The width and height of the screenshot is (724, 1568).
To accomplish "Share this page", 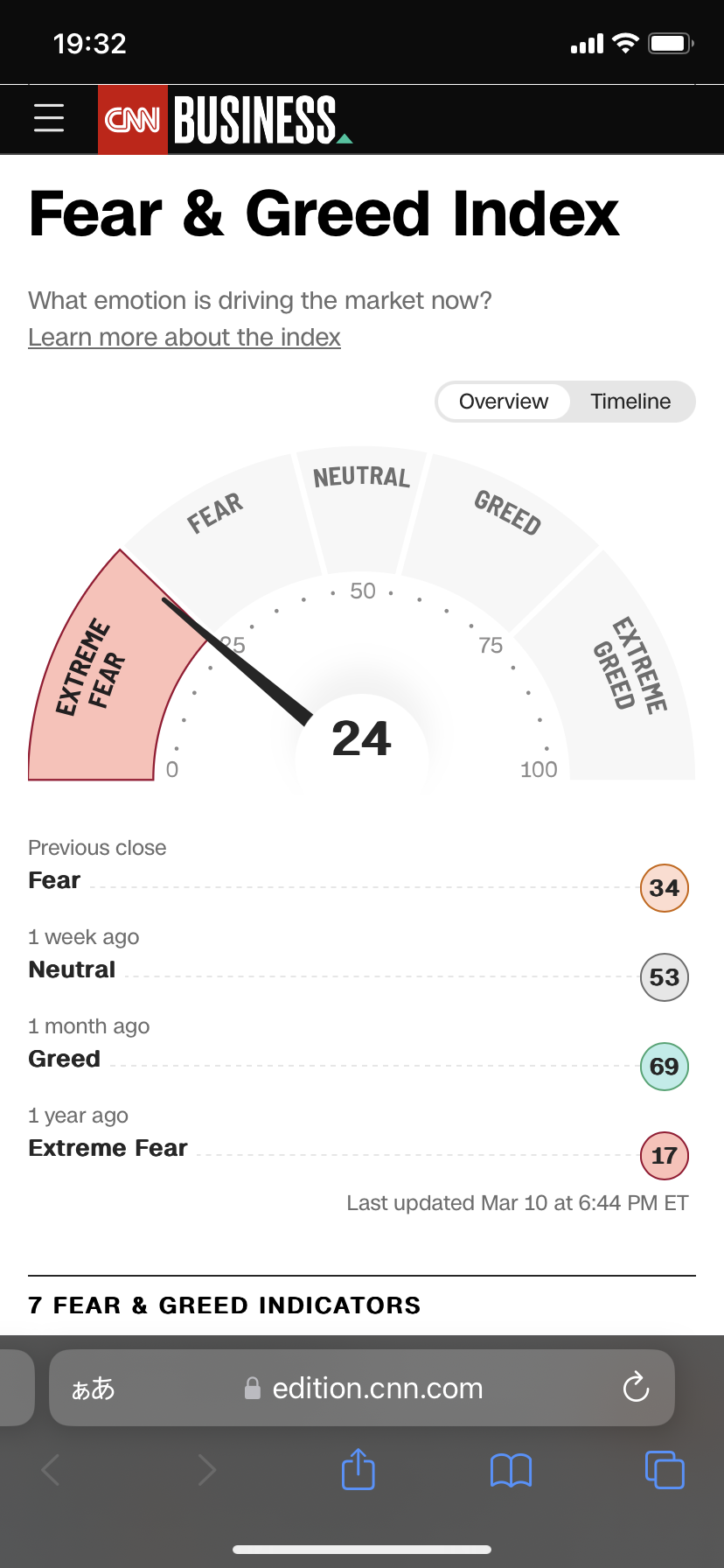I will click(x=359, y=1469).
